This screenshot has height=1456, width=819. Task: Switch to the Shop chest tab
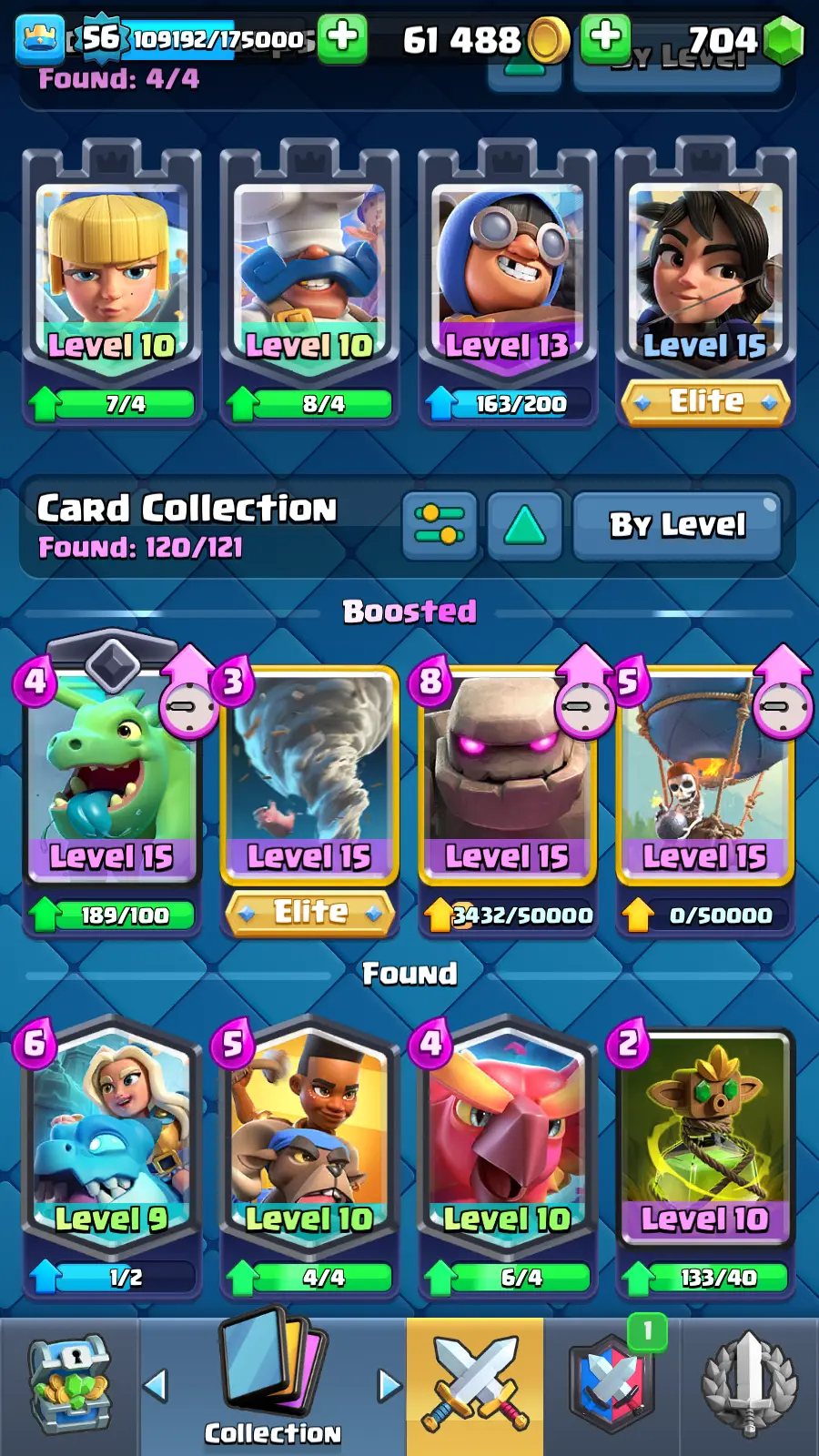pyautogui.click(x=70, y=1385)
